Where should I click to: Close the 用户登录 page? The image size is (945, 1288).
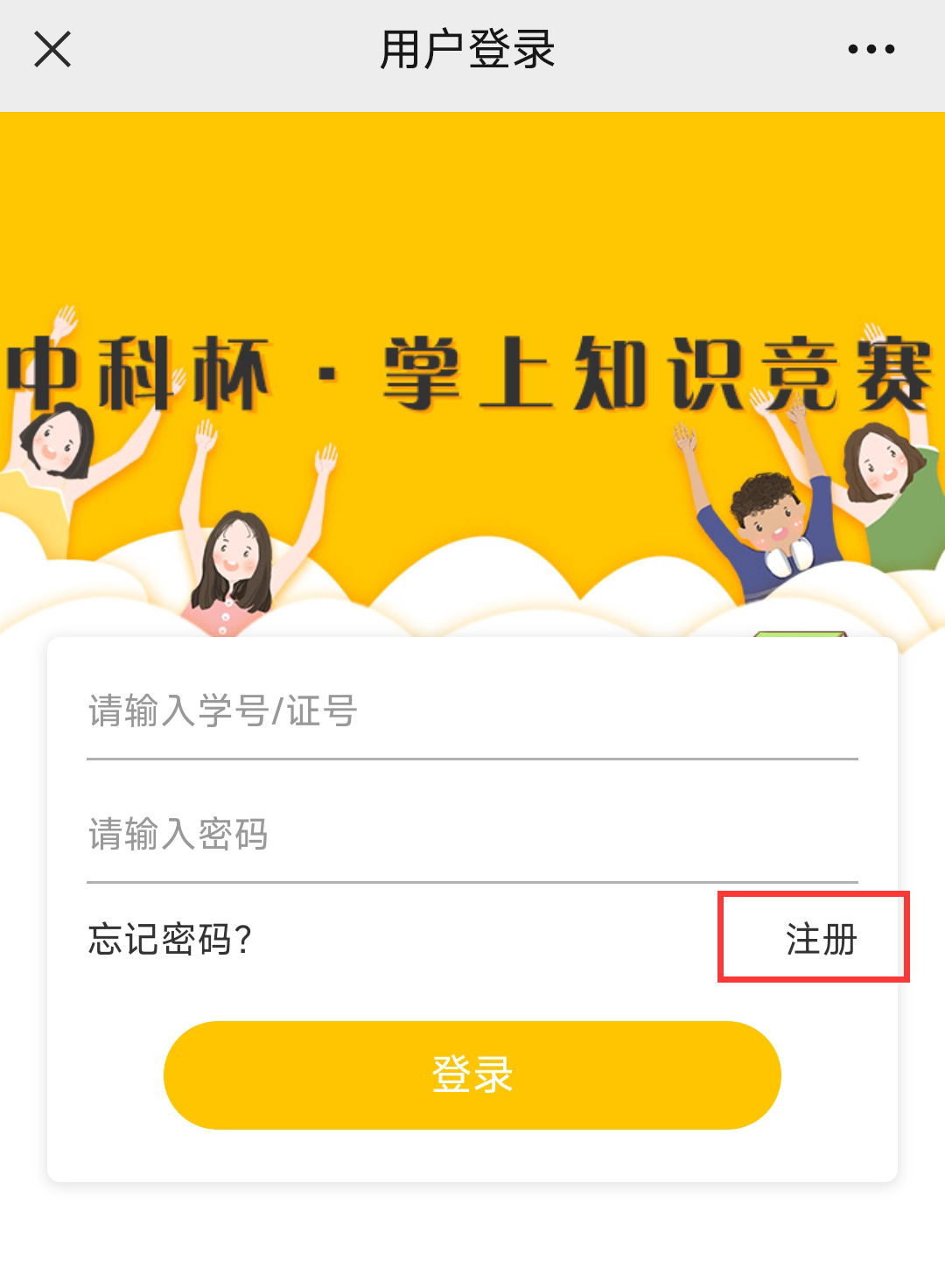(x=52, y=49)
